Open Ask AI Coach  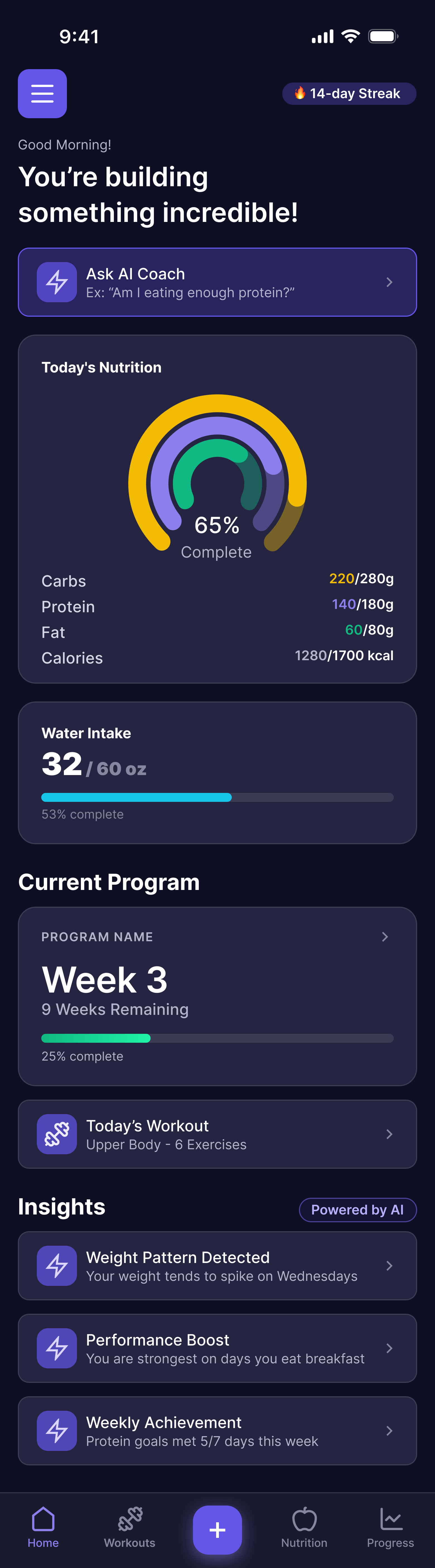point(217,282)
